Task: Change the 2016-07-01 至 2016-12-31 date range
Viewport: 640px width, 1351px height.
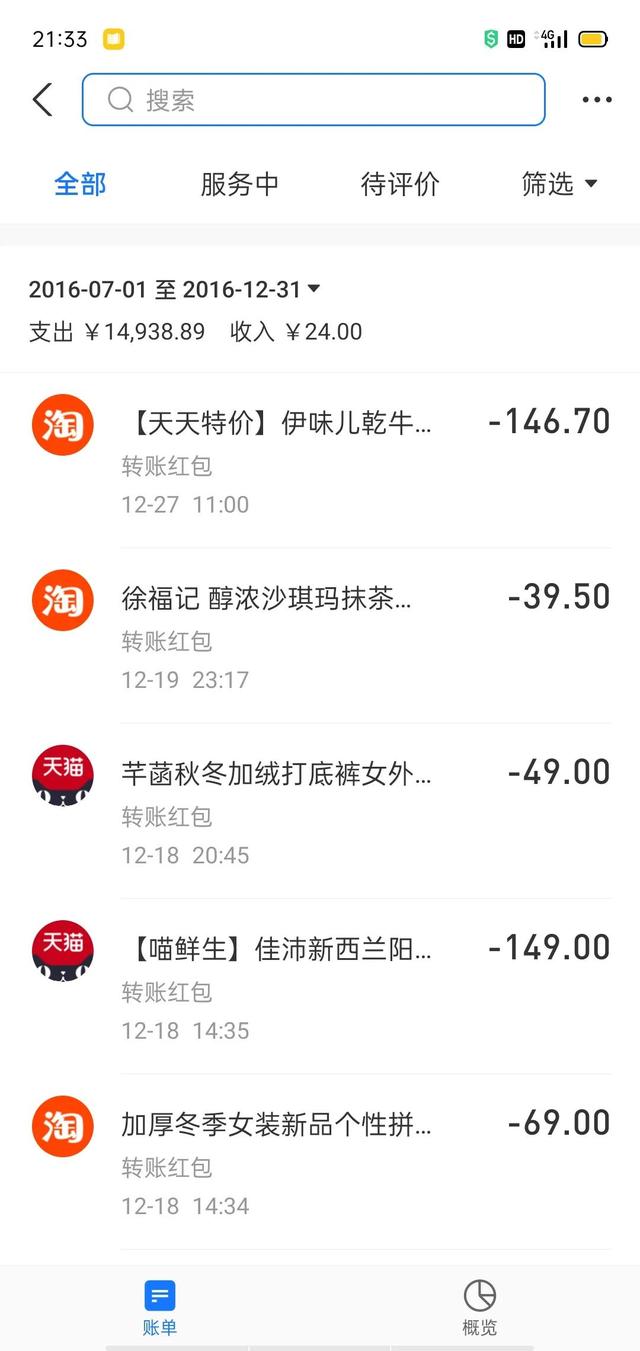Action: tap(174, 290)
